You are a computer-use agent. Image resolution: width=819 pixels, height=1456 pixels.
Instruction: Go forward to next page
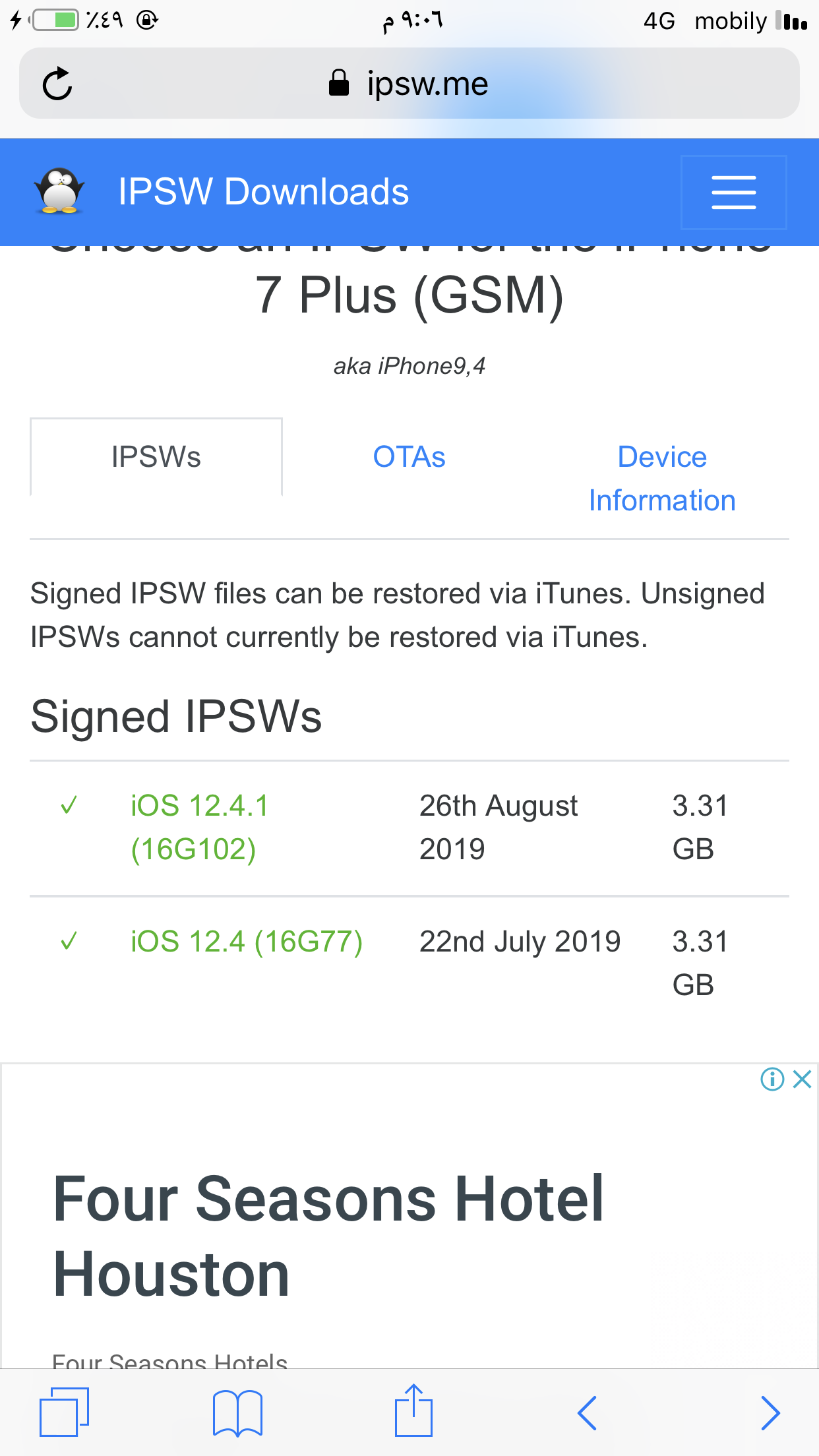[x=770, y=1413]
